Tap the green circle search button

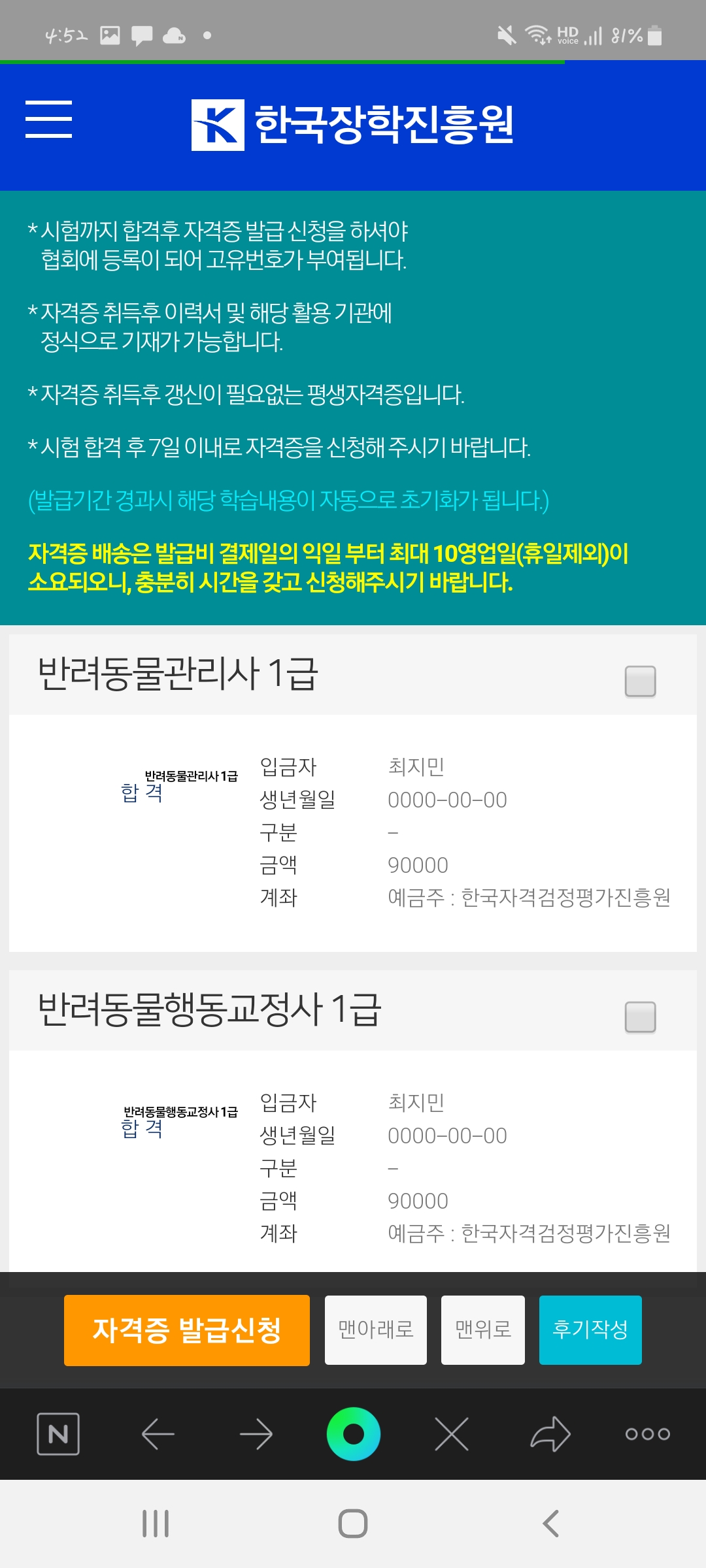click(354, 1434)
